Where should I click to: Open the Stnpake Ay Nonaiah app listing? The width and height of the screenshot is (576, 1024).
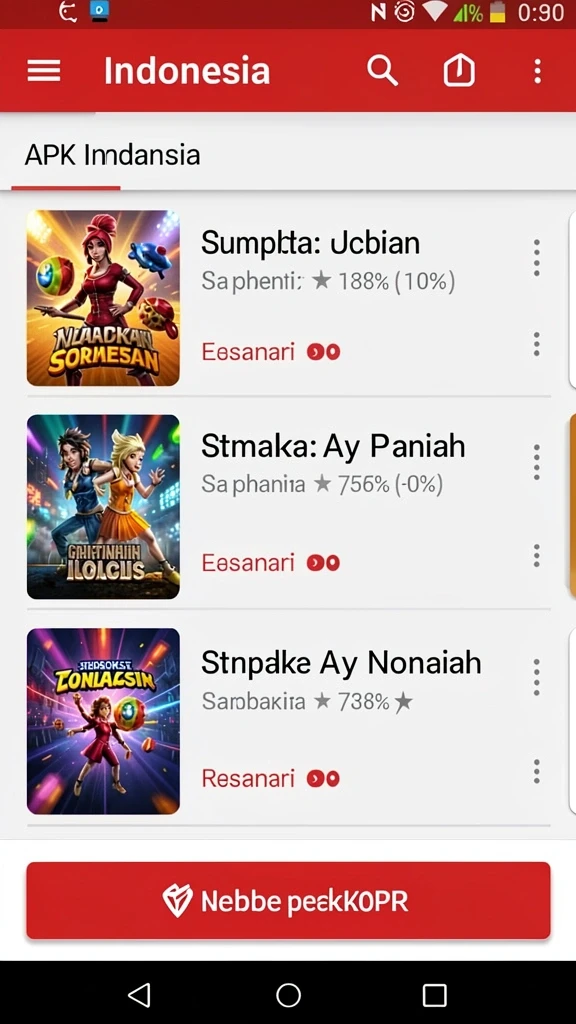point(288,721)
